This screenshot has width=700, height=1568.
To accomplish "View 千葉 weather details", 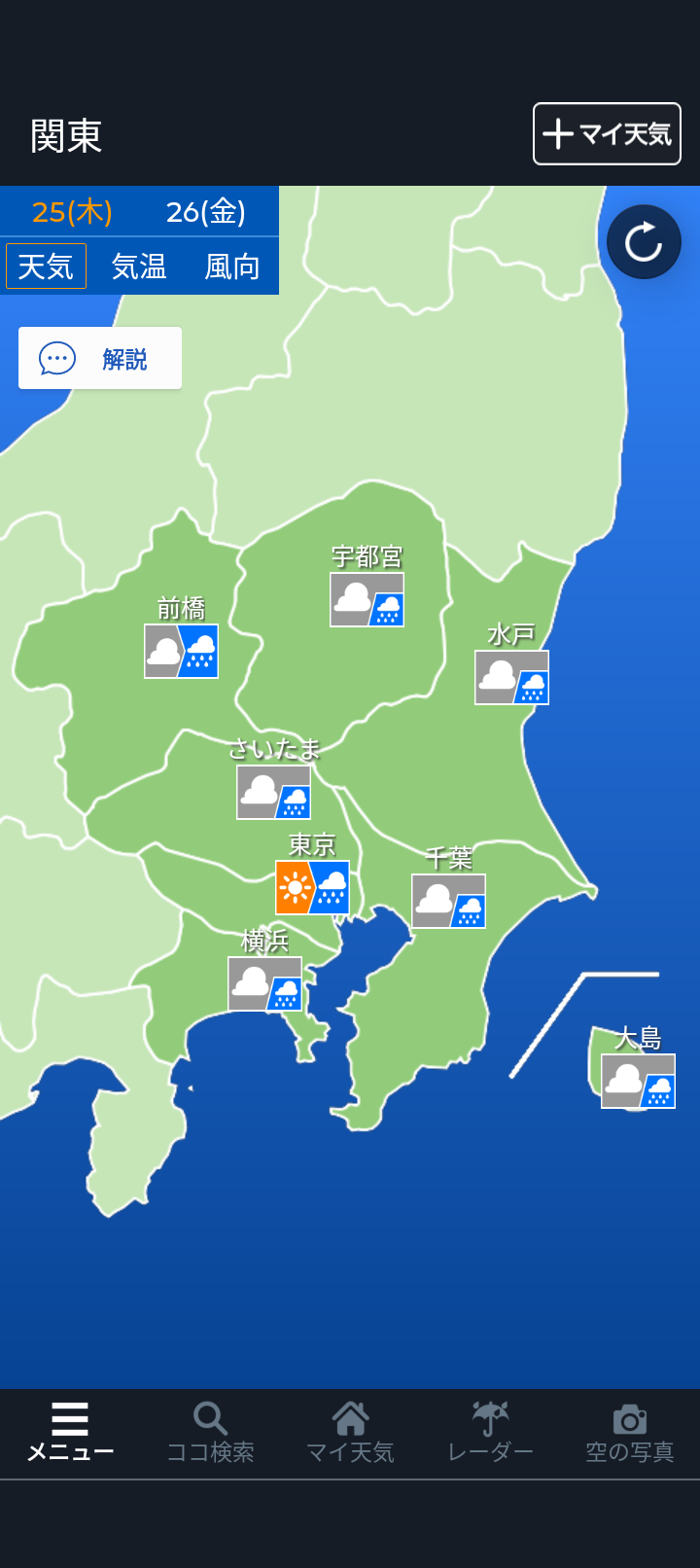I will click(x=448, y=901).
